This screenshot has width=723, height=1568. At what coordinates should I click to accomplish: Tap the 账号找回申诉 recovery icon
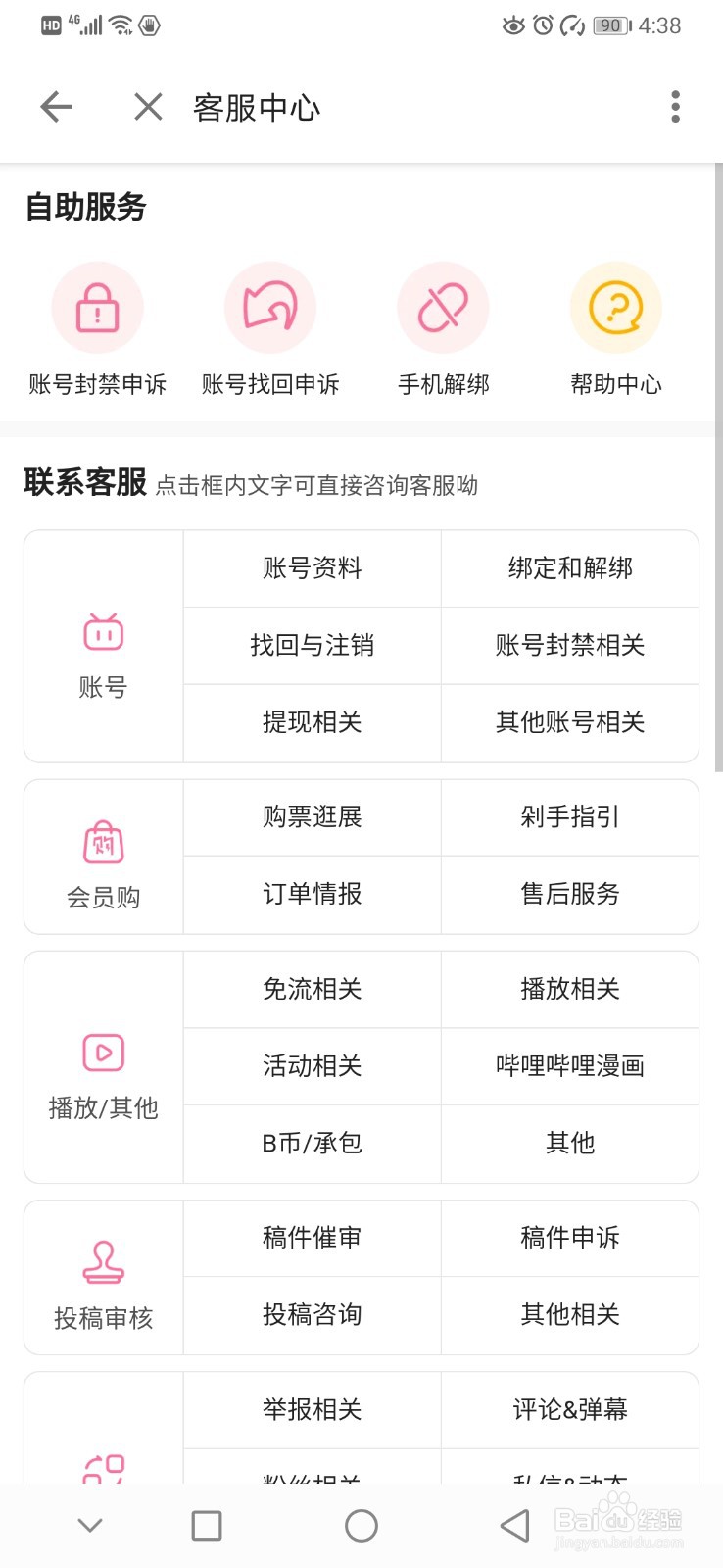[x=269, y=306]
